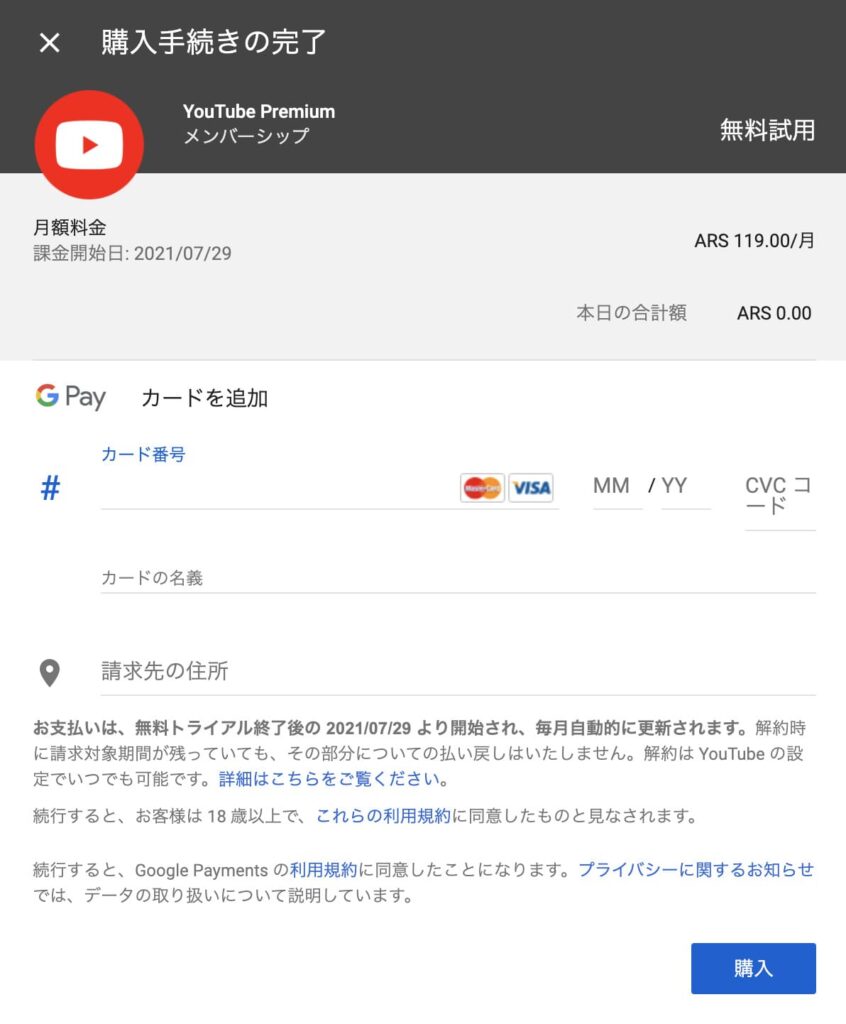
Task: Close the purchase checkout dialog
Action: pyautogui.click(x=49, y=43)
